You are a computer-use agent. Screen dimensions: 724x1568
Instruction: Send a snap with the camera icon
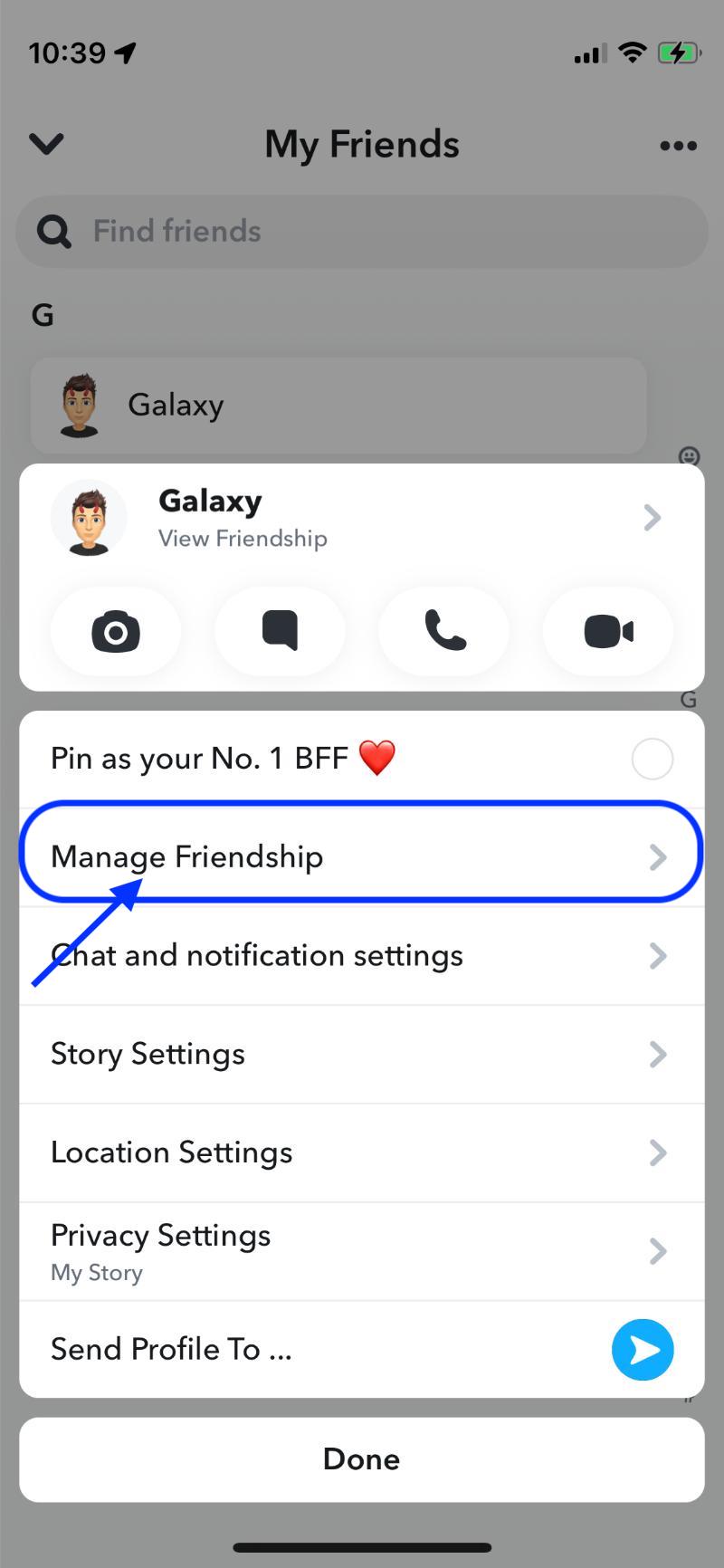pos(116,631)
